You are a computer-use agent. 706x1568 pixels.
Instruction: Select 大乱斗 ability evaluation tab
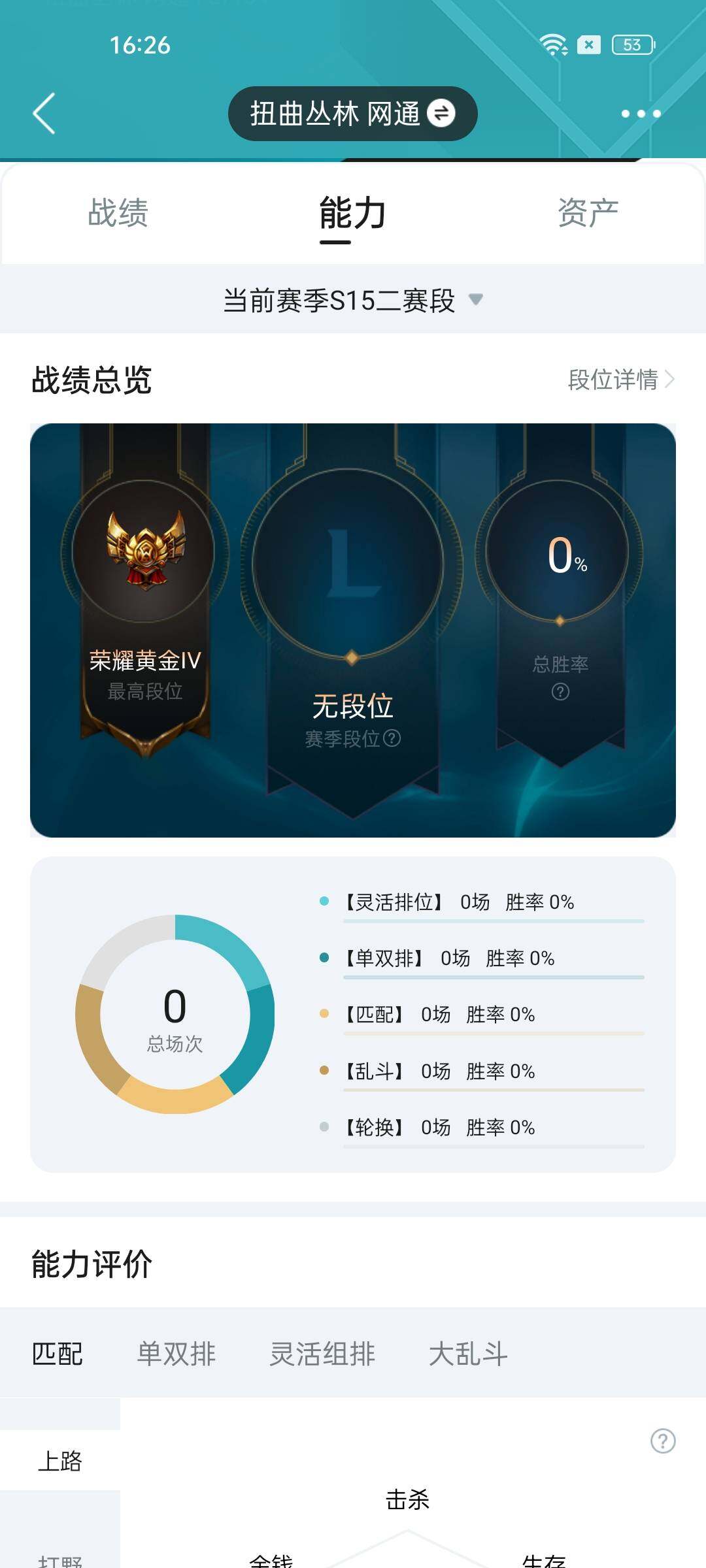pos(468,1354)
